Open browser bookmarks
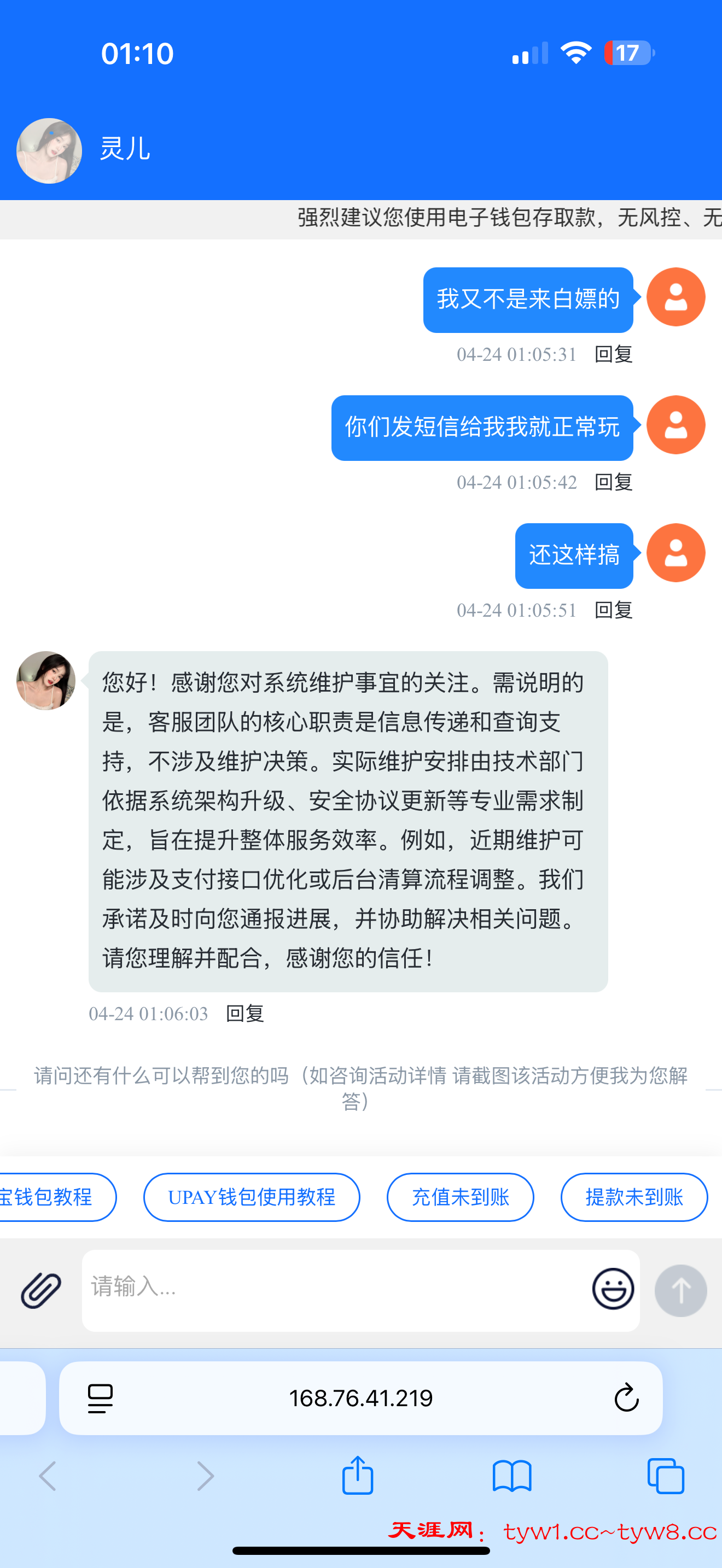The height and width of the screenshot is (1568, 722). click(511, 1476)
